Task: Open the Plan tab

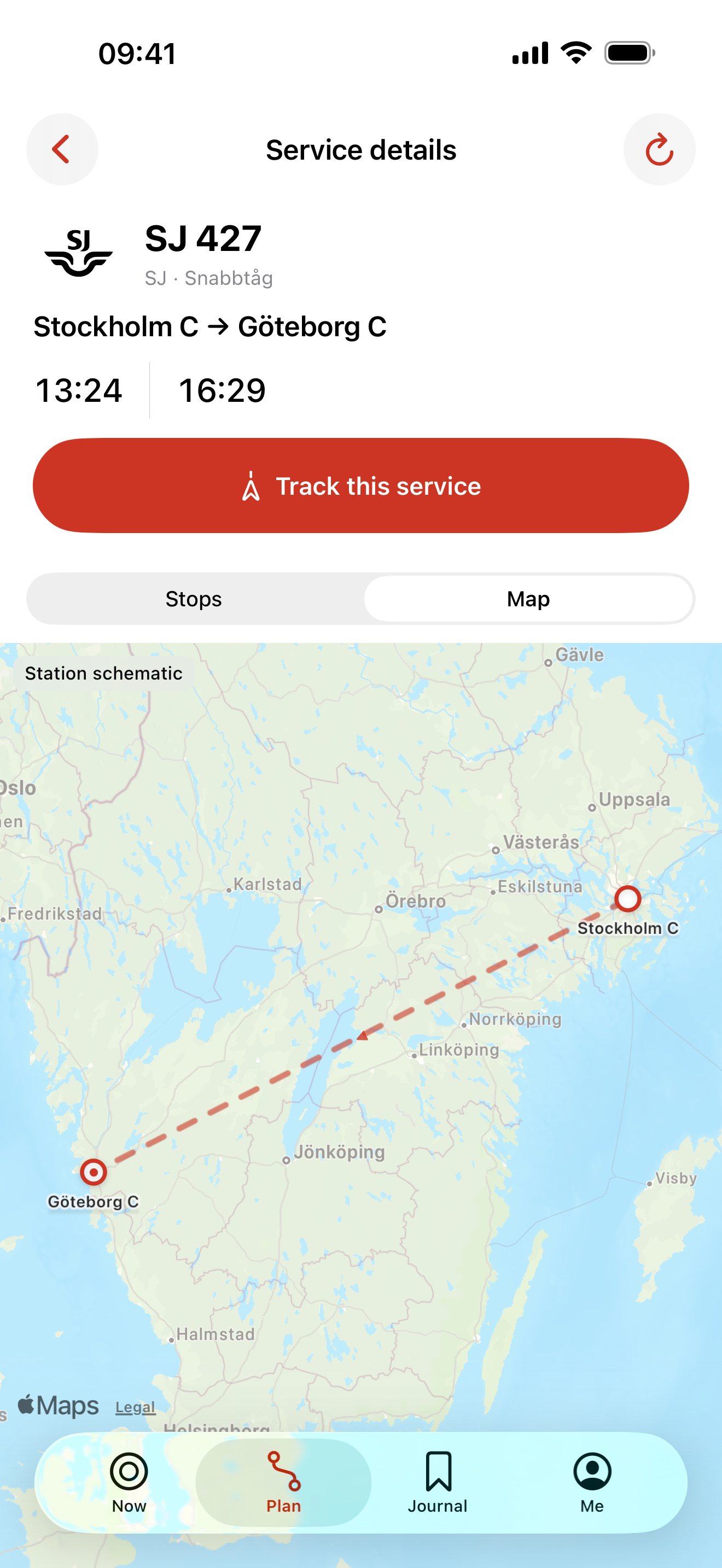Action: [284, 1483]
